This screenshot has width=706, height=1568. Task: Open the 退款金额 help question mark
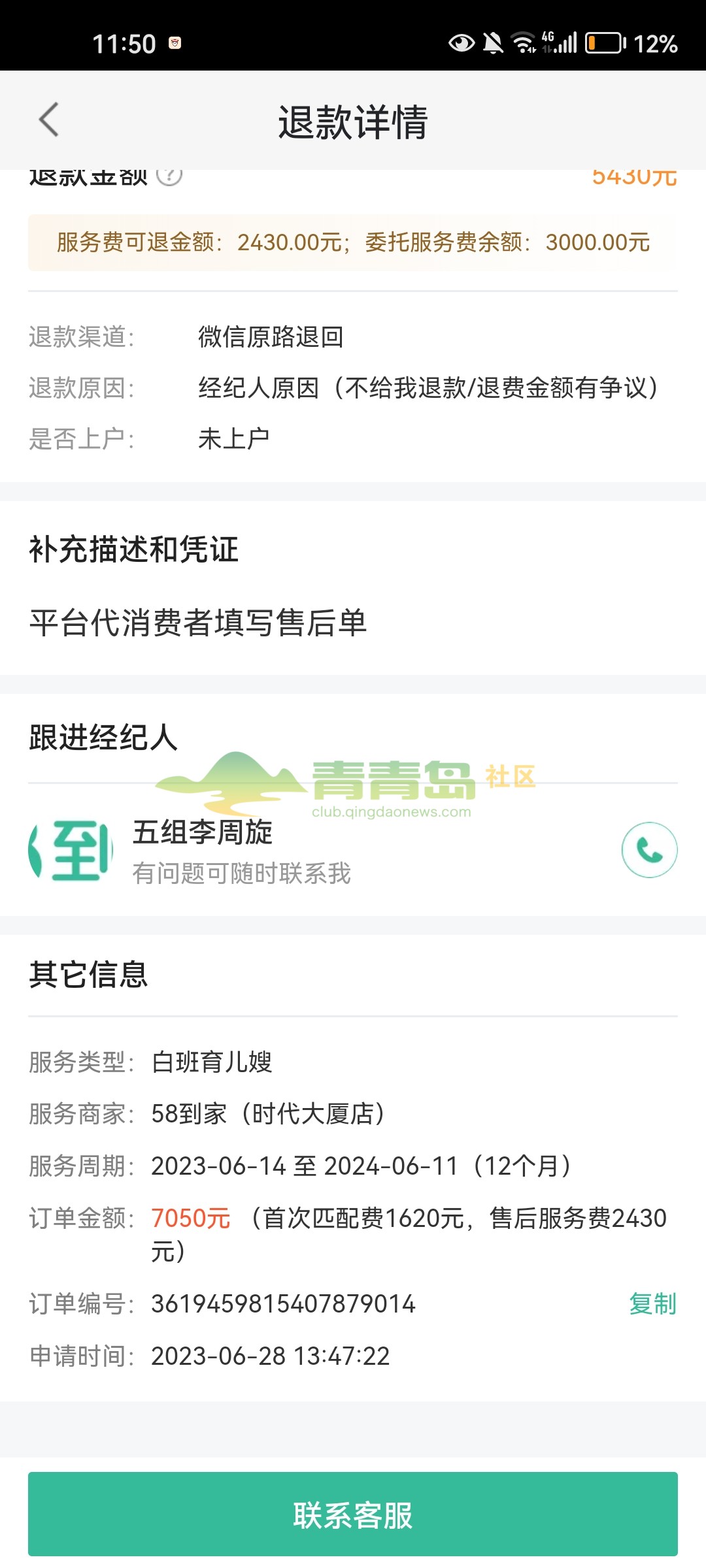[x=169, y=176]
